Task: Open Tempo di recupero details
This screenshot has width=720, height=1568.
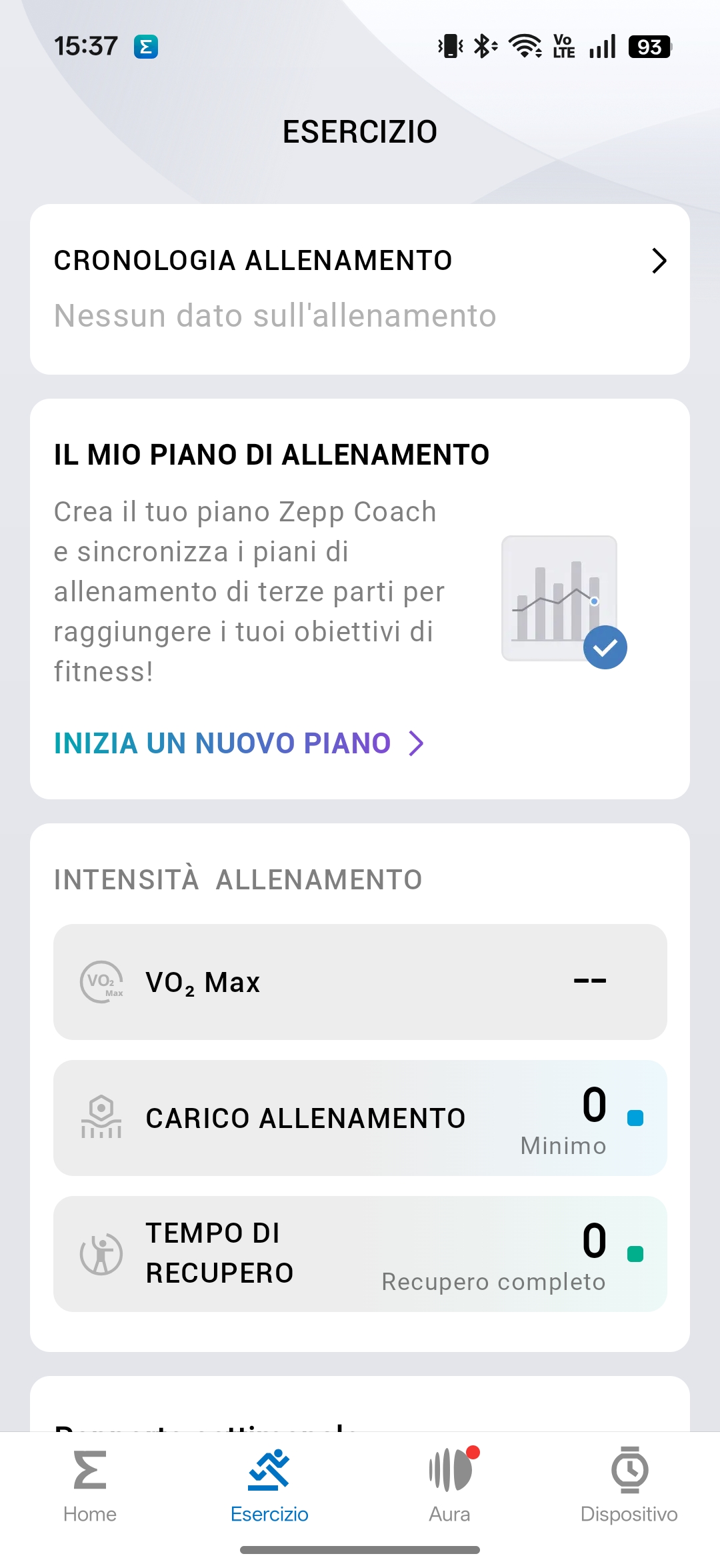Action: 360,1254
